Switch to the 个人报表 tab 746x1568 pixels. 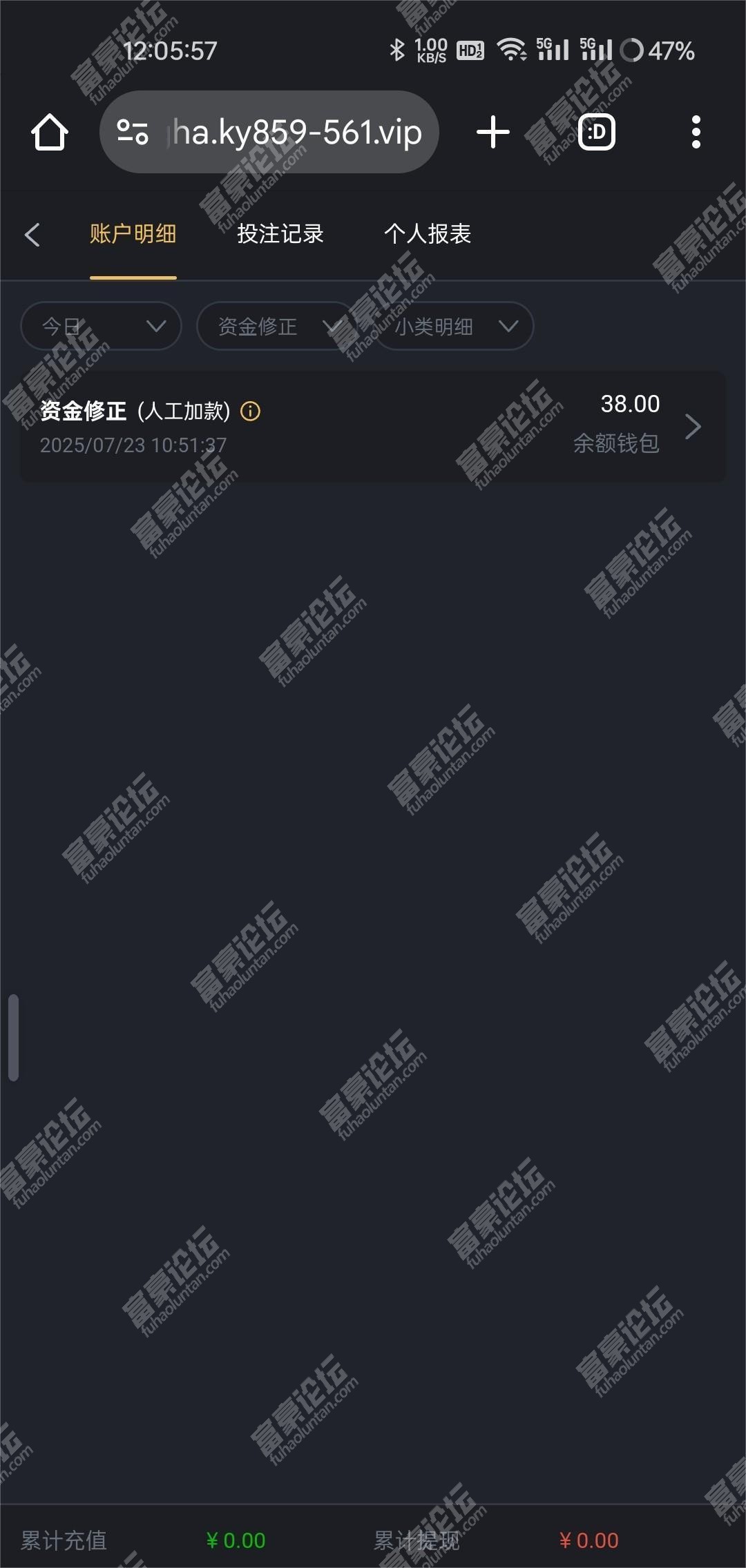coord(428,235)
